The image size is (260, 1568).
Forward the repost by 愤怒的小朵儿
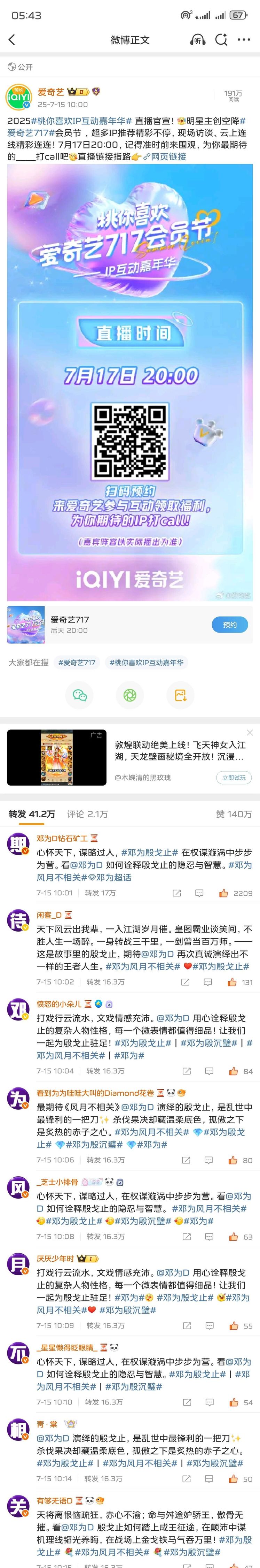(187, 1071)
